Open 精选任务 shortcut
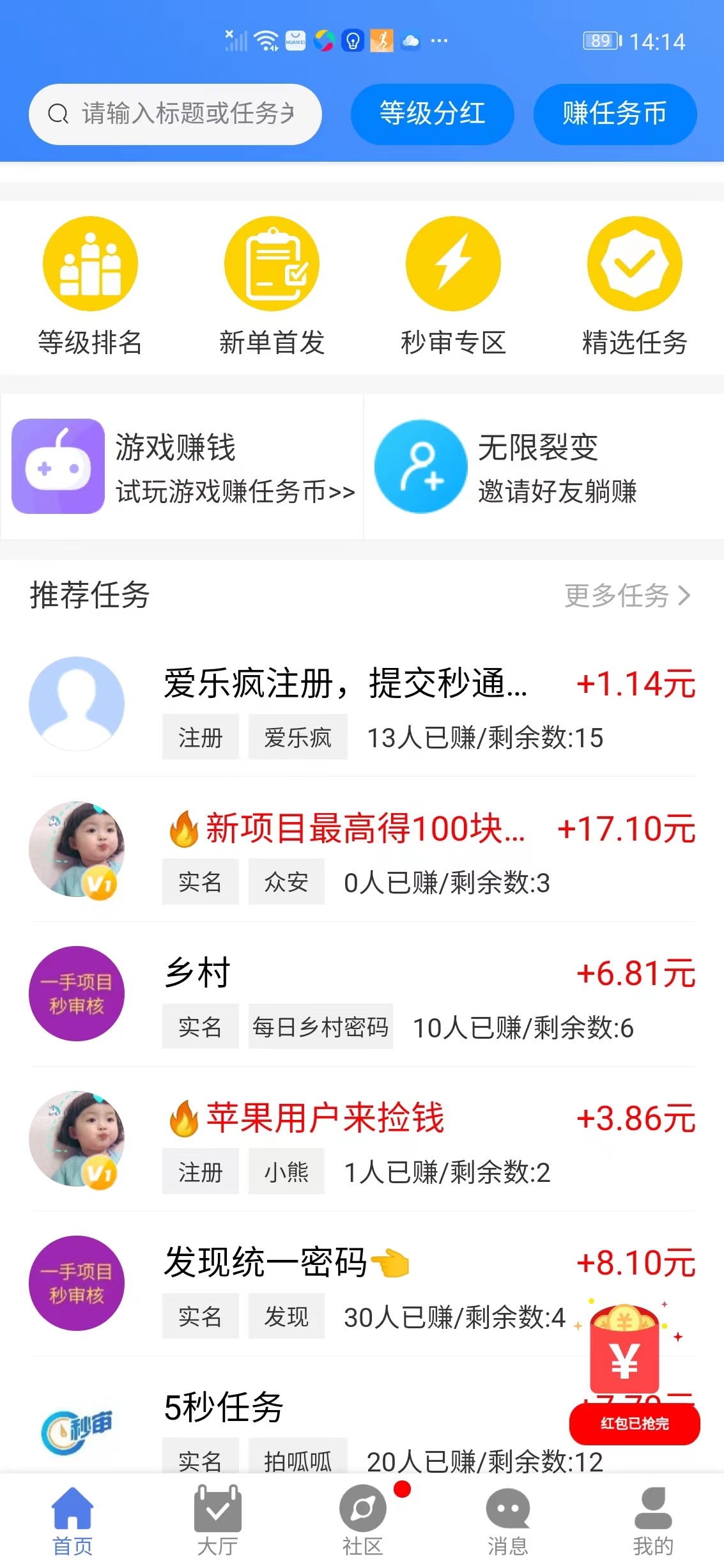 pos(635,287)
